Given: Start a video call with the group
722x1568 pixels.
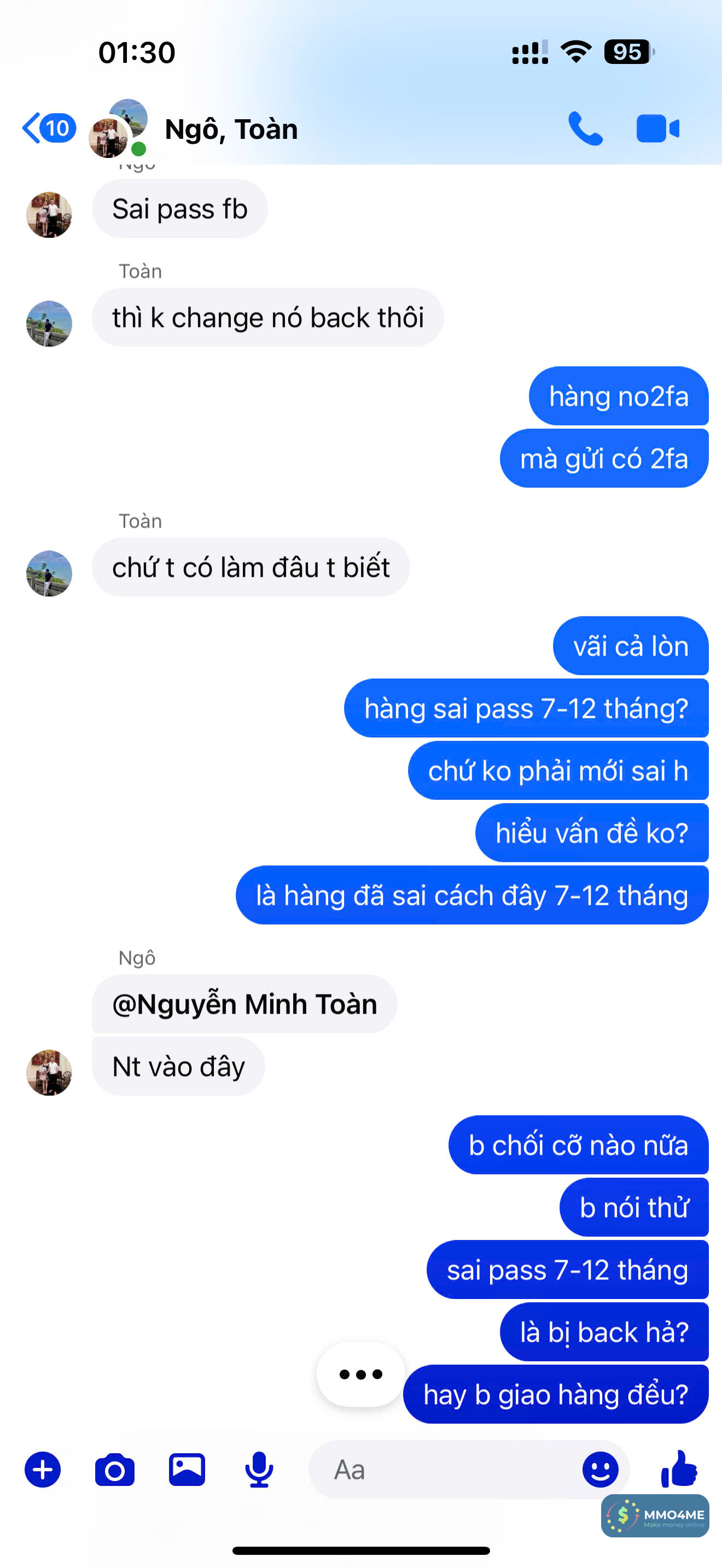Looking at the screenshot, I should click(657, 129).
